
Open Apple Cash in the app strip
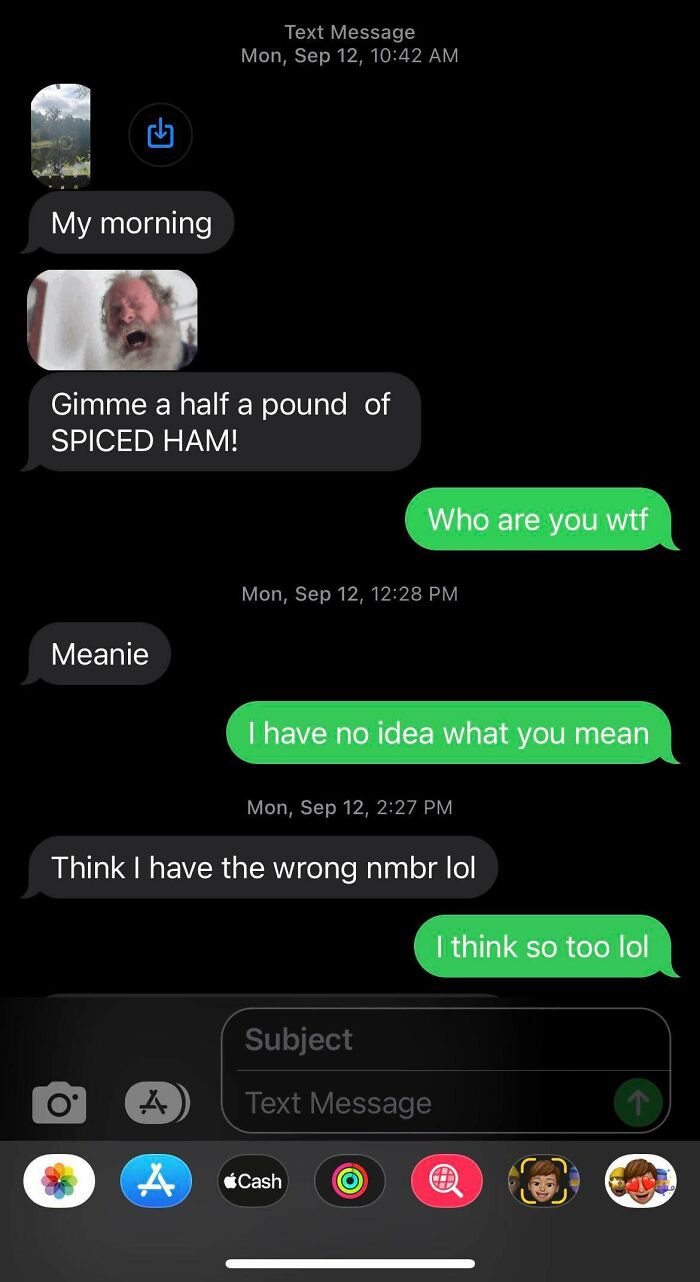253,1181
